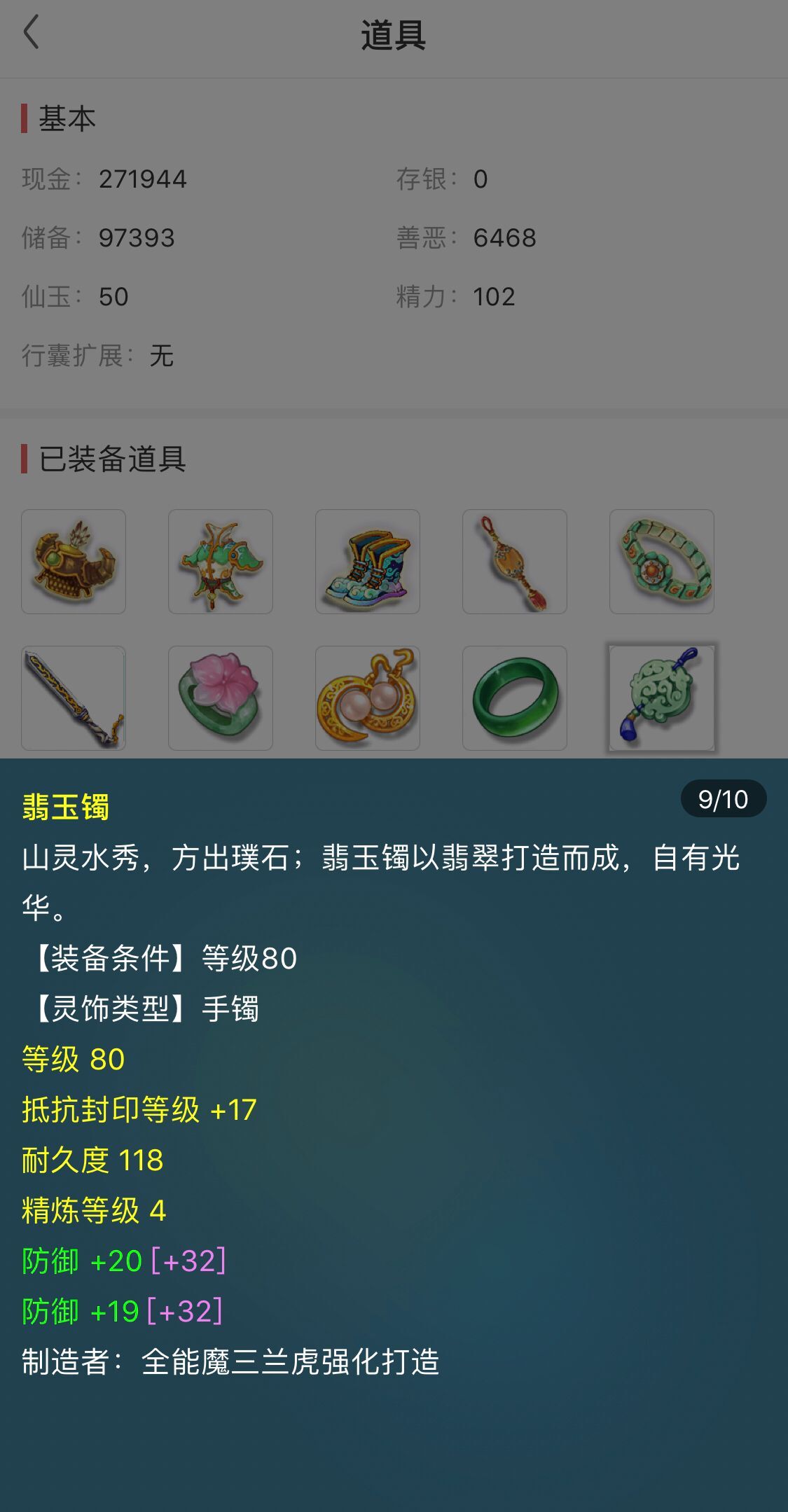View the sword weapon item

point(74,698)
